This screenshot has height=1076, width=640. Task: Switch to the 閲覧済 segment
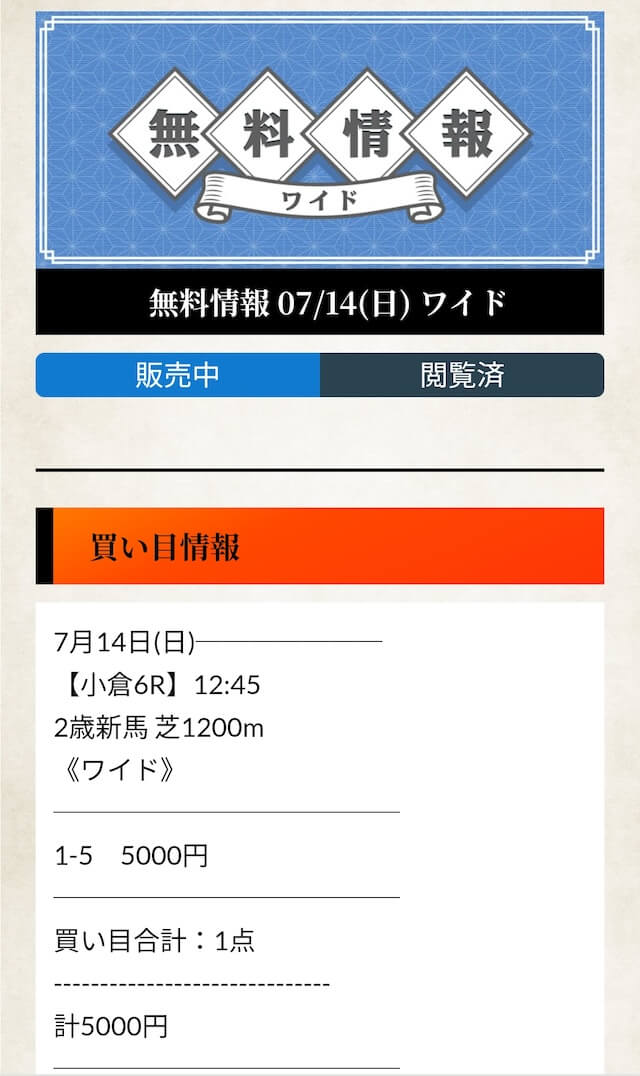click(462, 375)
